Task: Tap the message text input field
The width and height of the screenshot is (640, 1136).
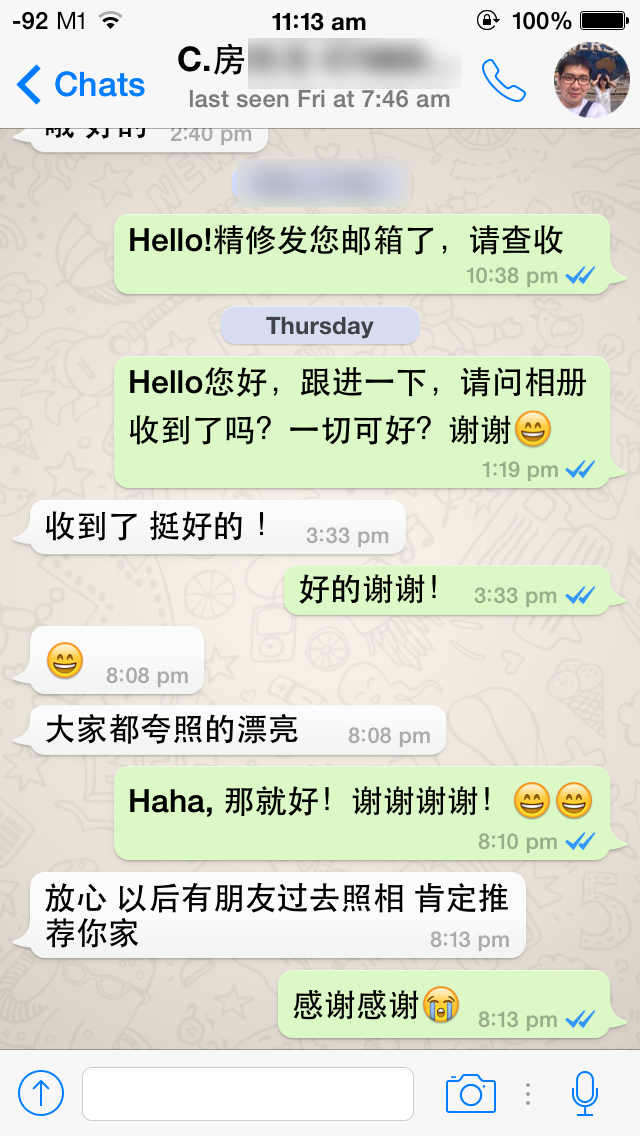Action: pos(247,1093)
